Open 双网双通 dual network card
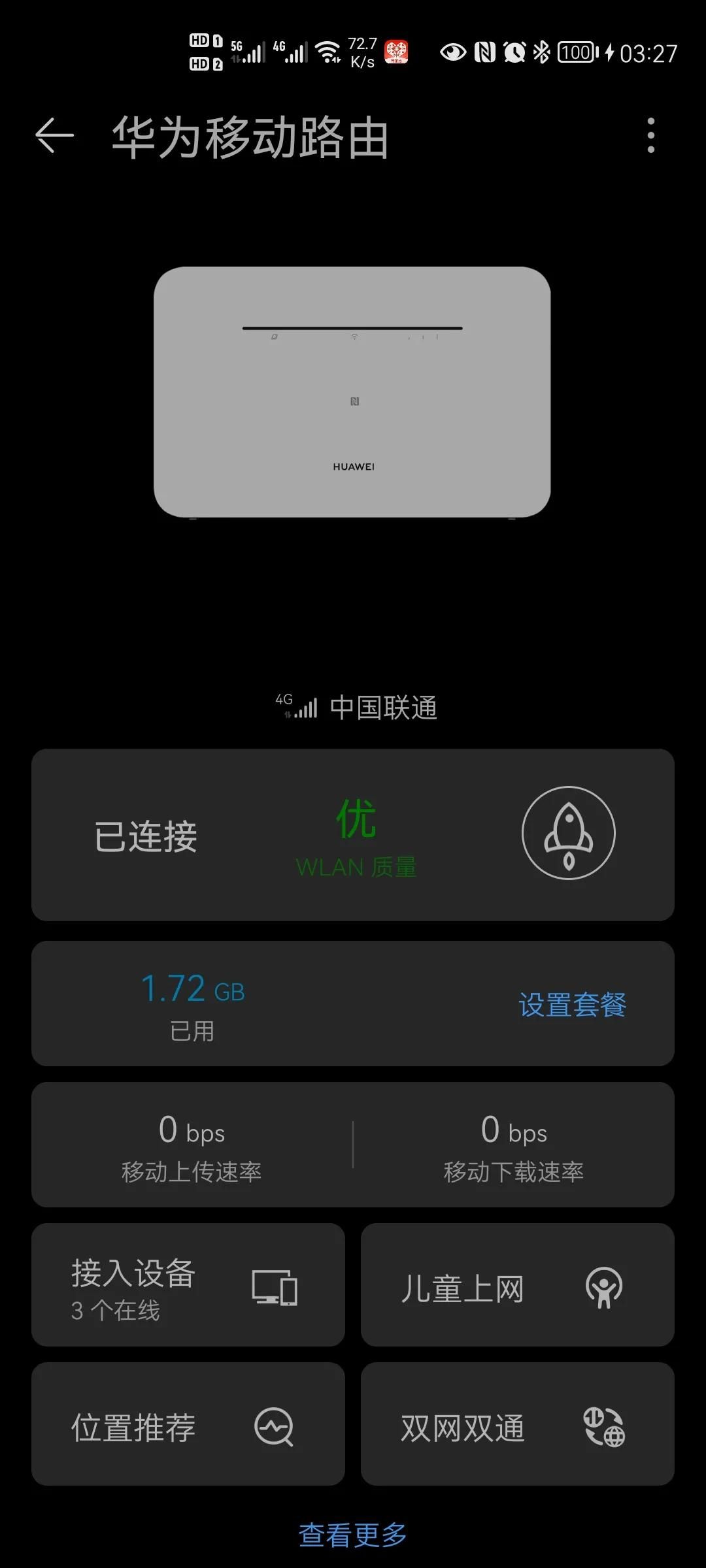The image size is (706, 1568). (x=518, y=1424)
